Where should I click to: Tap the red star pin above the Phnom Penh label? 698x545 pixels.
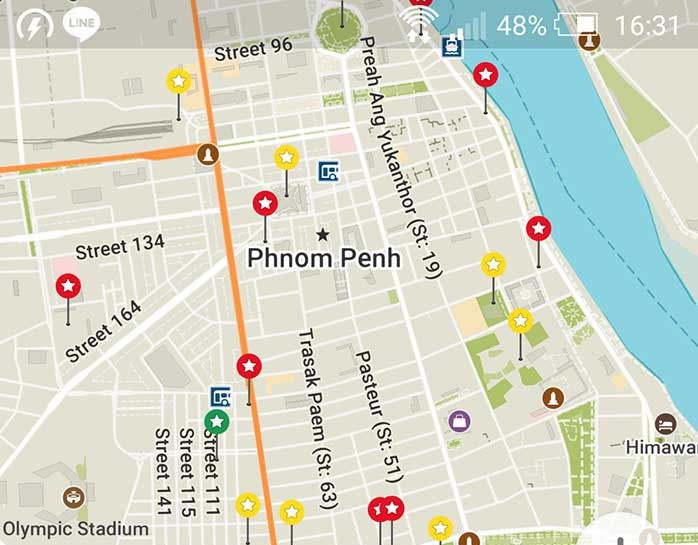point(265,204)
